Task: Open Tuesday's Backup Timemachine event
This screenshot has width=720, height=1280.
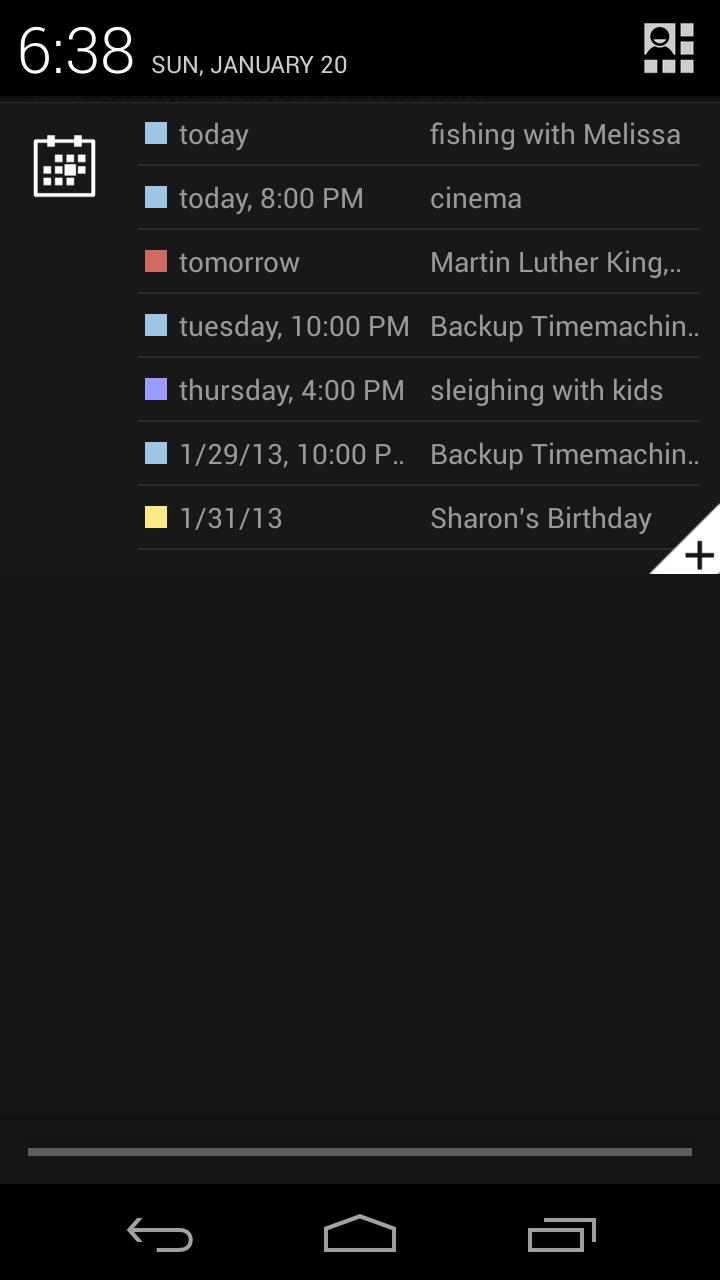Action: point(430,326)
